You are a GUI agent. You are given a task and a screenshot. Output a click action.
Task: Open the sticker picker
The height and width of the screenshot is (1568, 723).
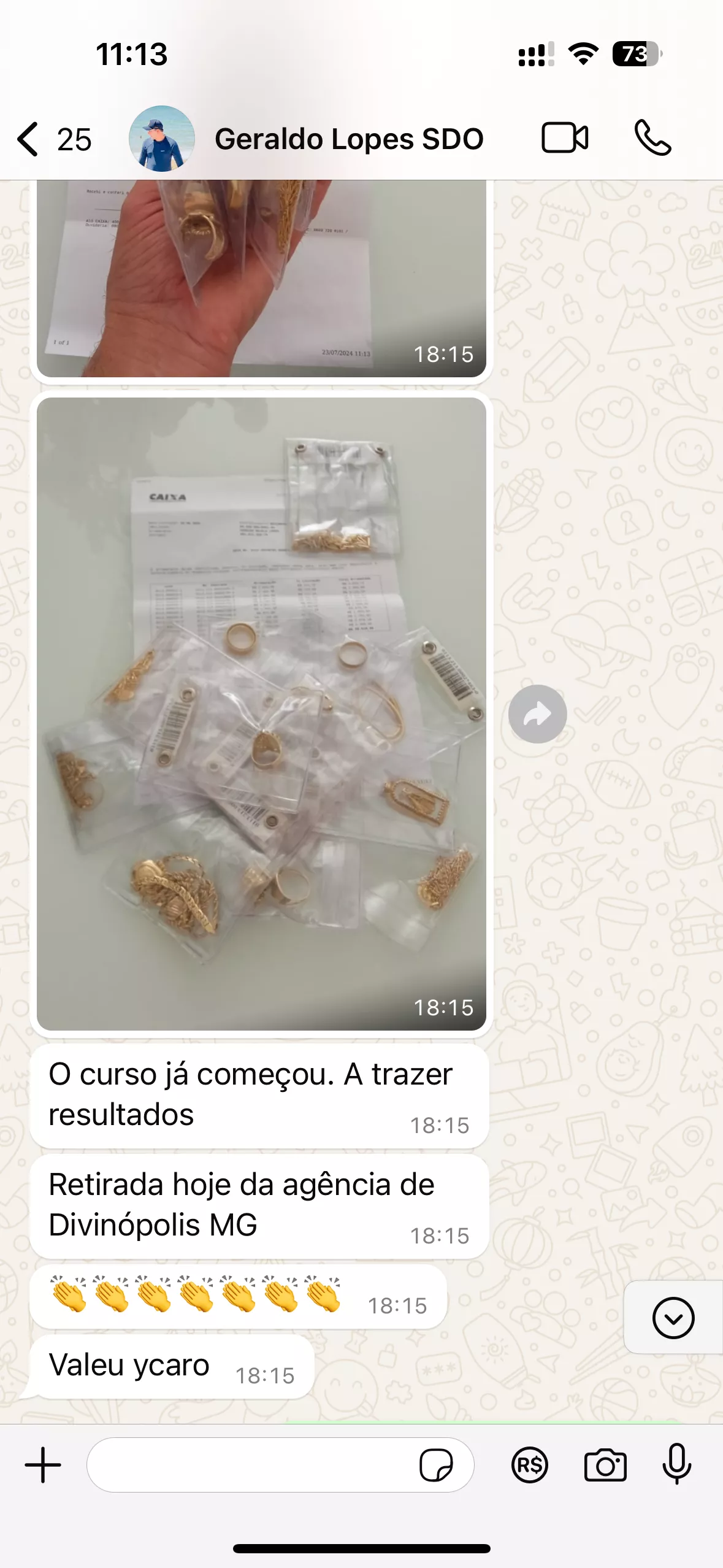pyautogui.click(x=435, y=1465)
